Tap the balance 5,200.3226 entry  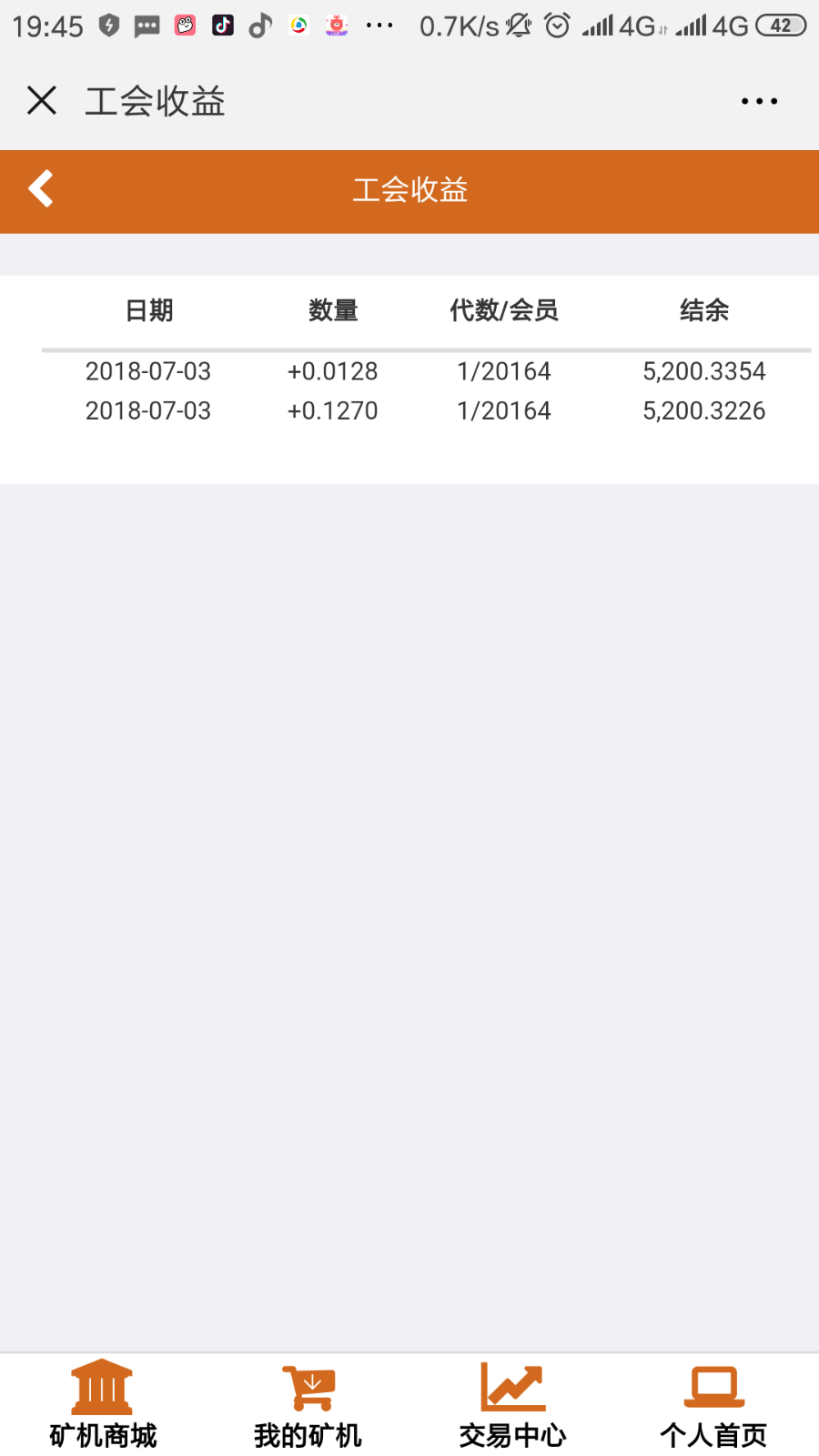[x=703, y=410]
